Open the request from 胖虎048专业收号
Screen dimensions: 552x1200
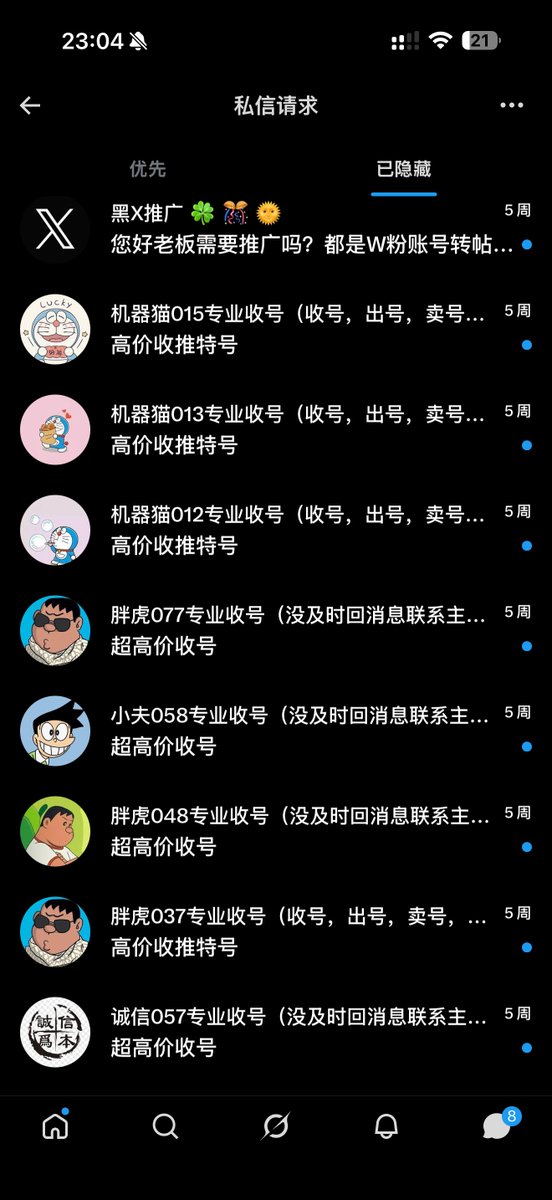[x=276, y=831]
